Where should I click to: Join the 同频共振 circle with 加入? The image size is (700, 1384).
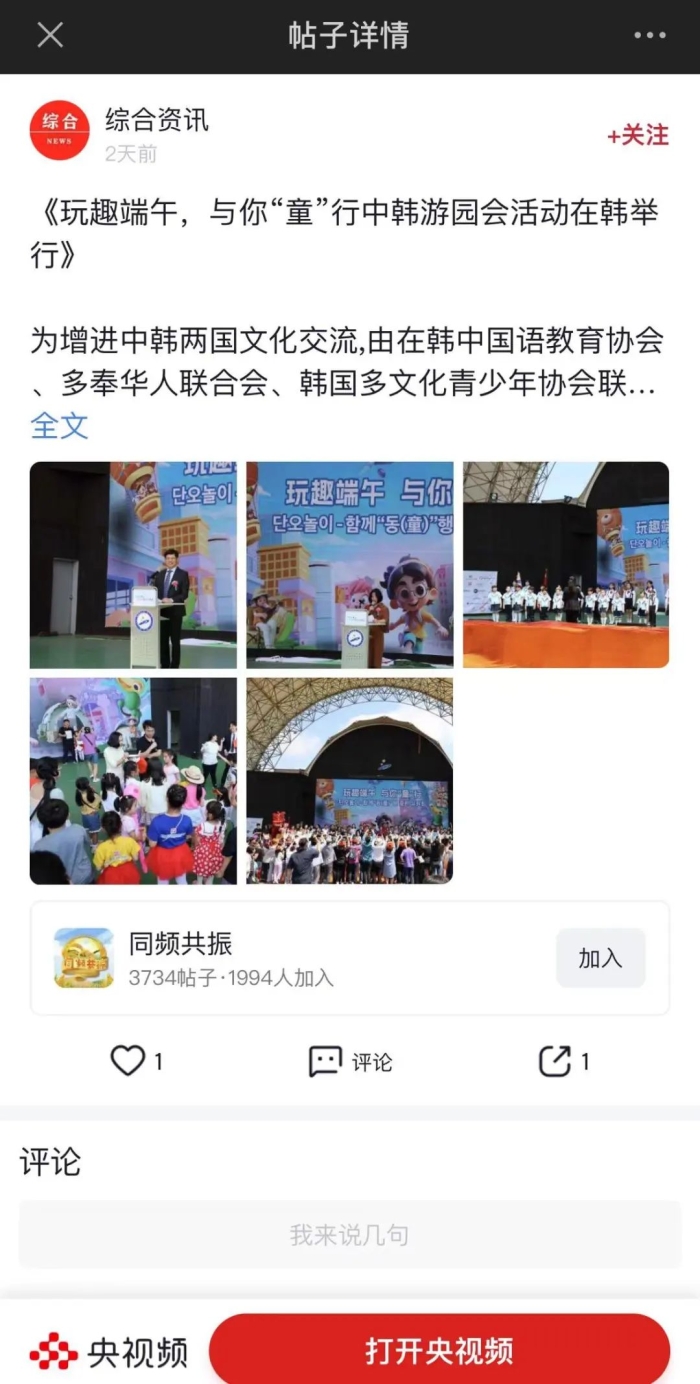(600, 958)
